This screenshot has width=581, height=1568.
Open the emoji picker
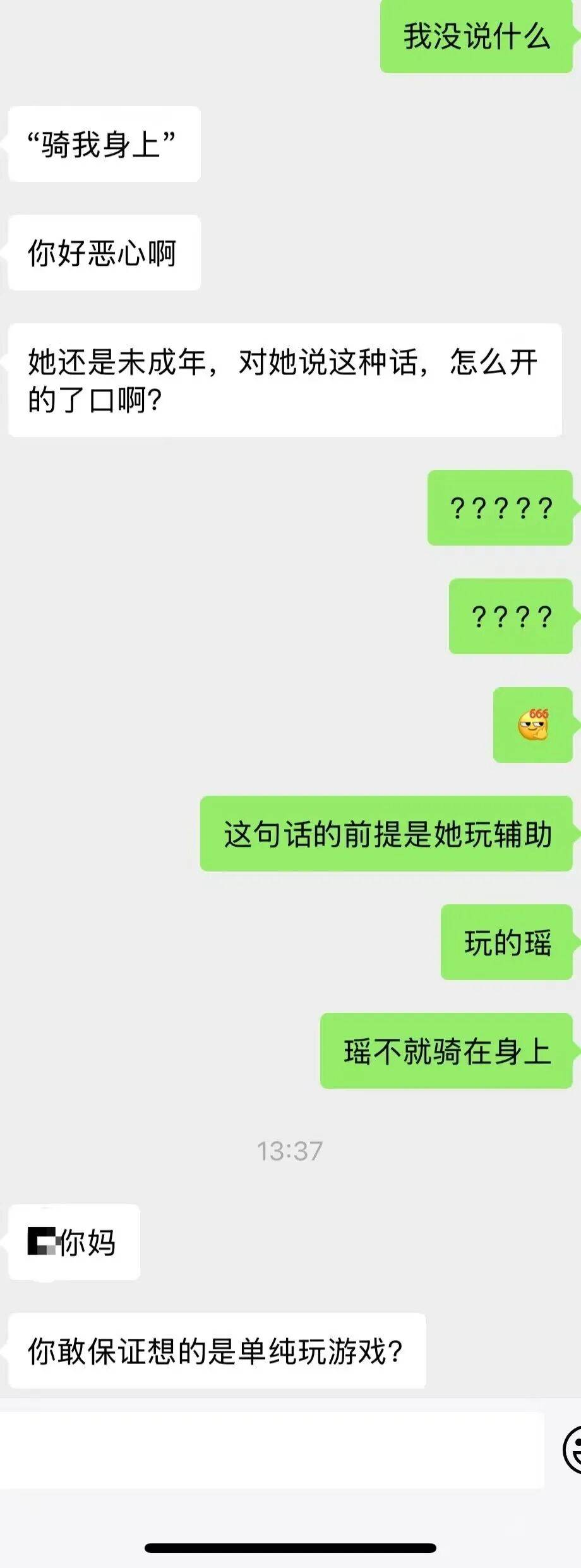click(573, 1451)
